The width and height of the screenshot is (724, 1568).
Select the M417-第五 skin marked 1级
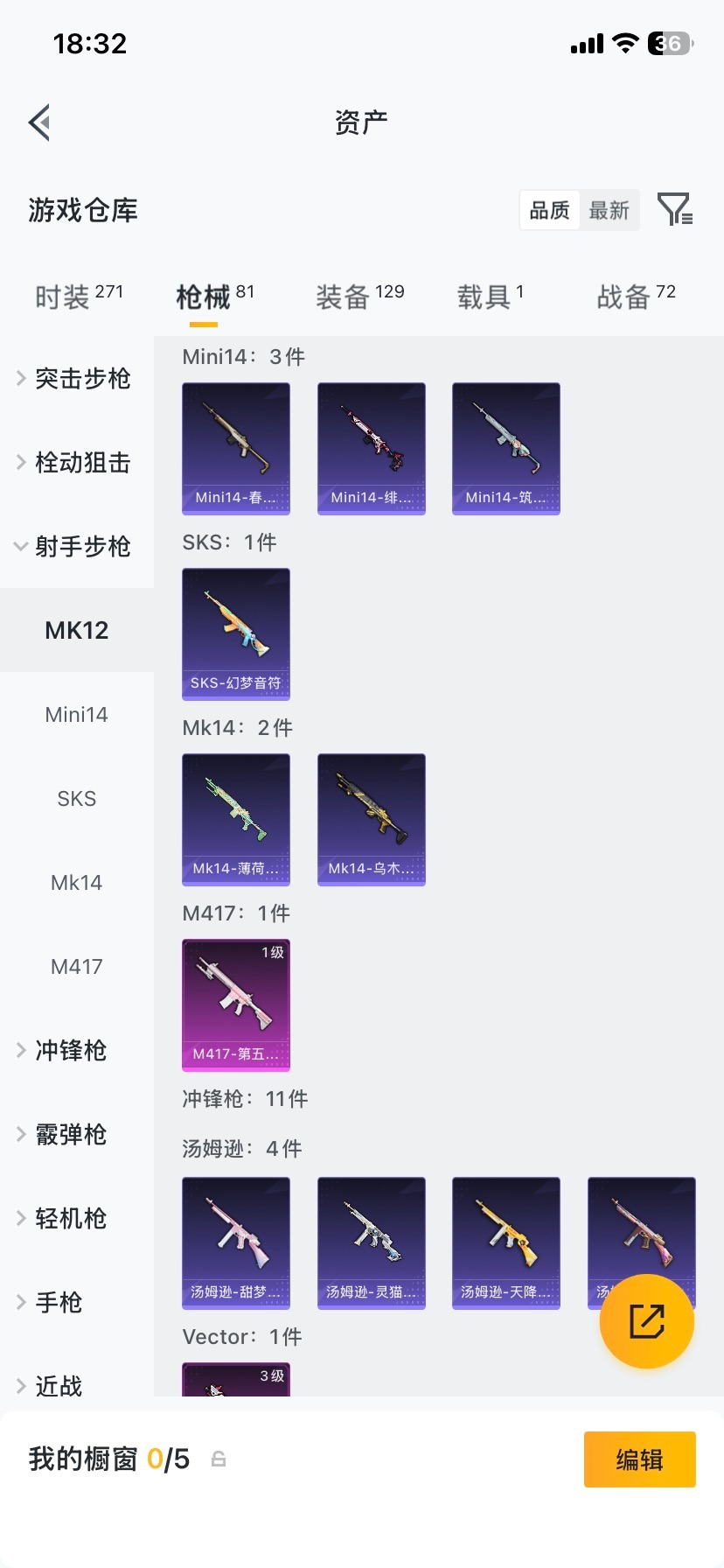pyautogui.click(x=235, y=1005)
